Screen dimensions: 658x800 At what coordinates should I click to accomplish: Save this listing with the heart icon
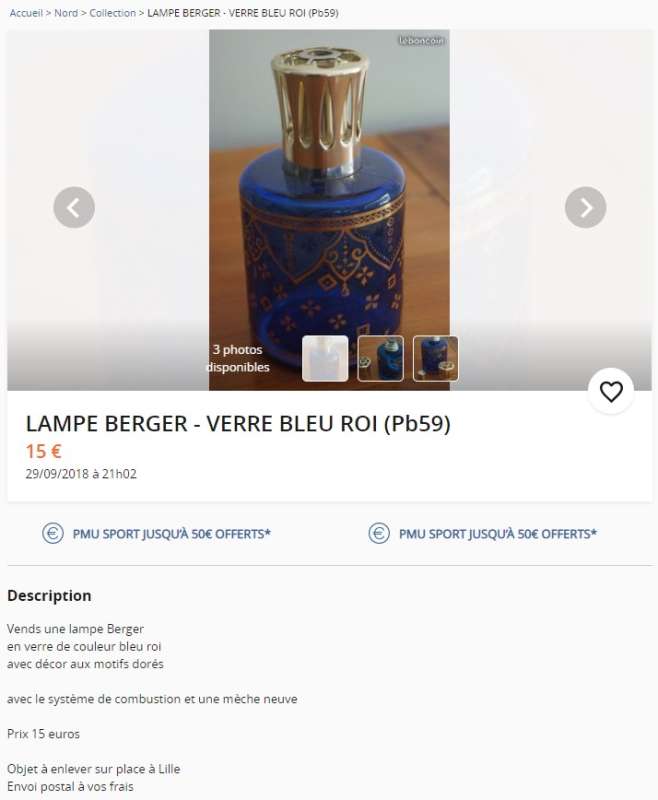coord(610,391)
